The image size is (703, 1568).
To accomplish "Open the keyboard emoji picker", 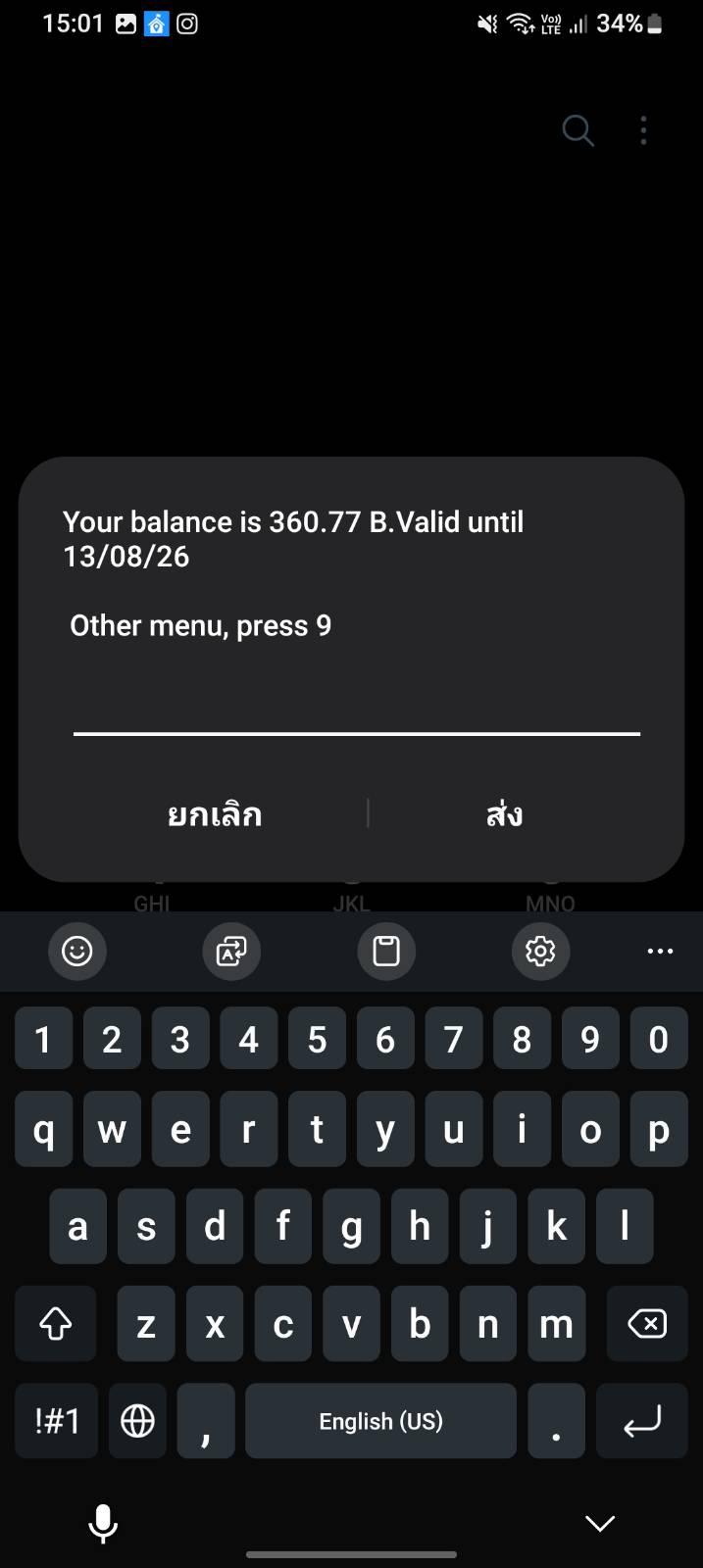I will [77, 951].
